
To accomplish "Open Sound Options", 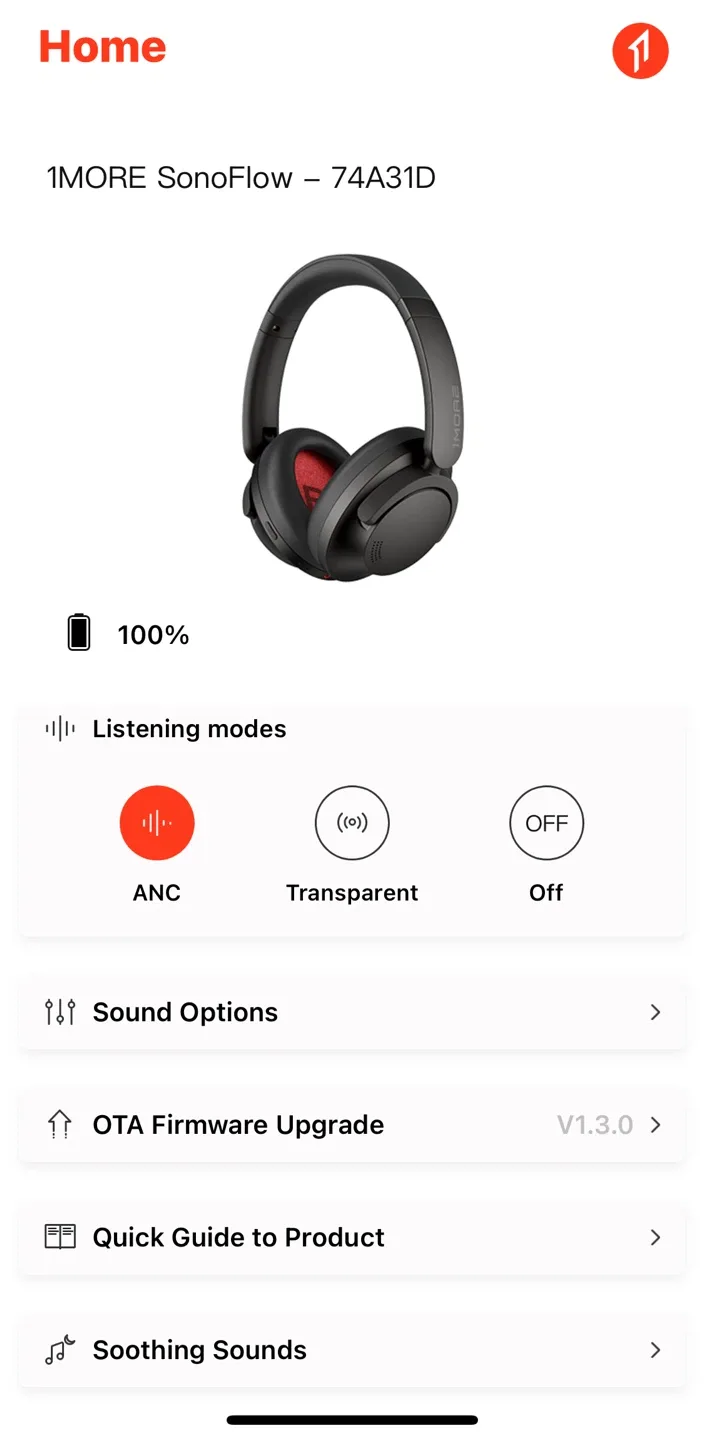I will tap(352, 1012).
